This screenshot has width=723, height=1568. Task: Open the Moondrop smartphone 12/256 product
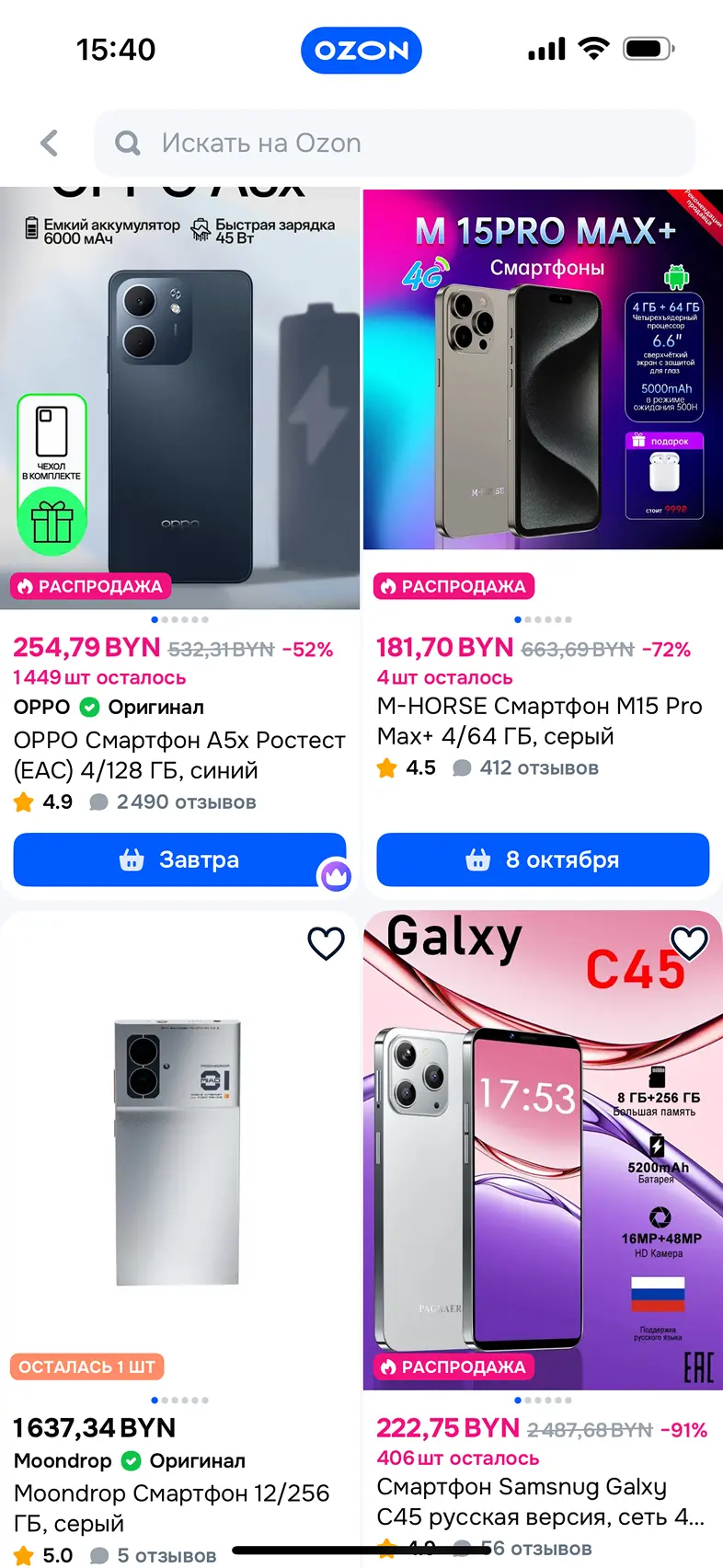point(172,1507)
